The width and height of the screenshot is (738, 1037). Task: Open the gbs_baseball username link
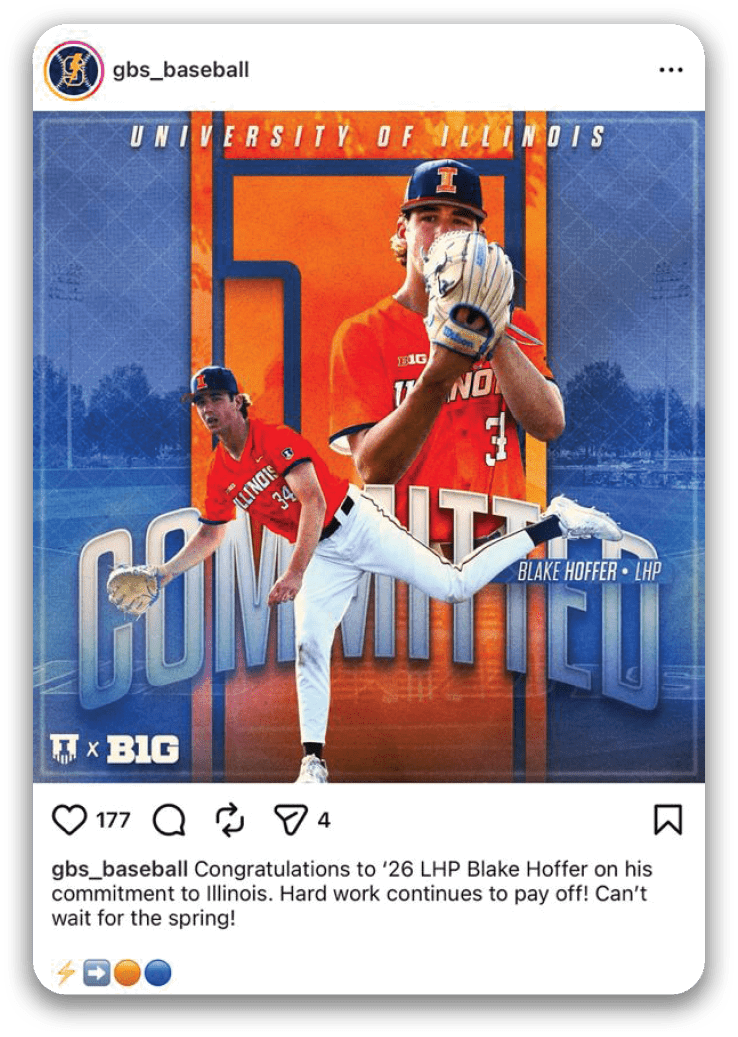[180, 70]
